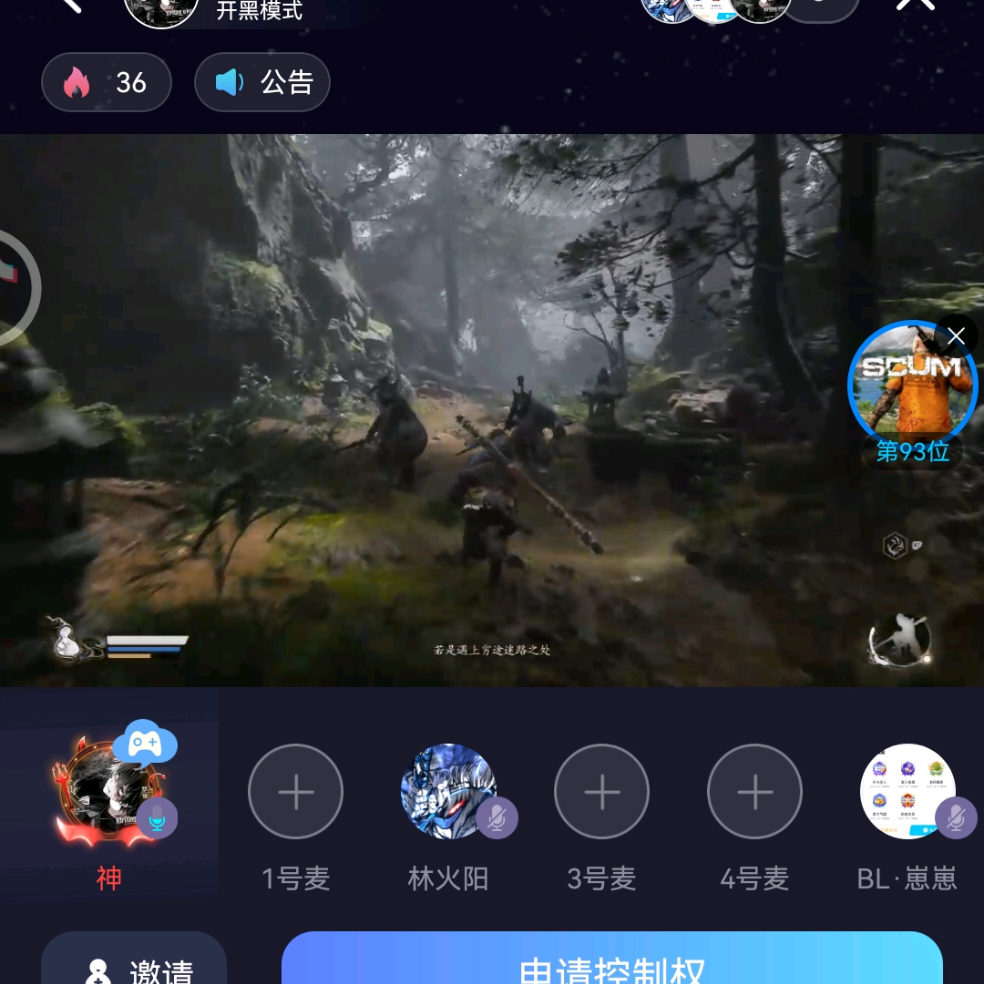The height and width of the screenshot is (984, 984).
Task: Close the room with the top X
Action: coord(915,5)
